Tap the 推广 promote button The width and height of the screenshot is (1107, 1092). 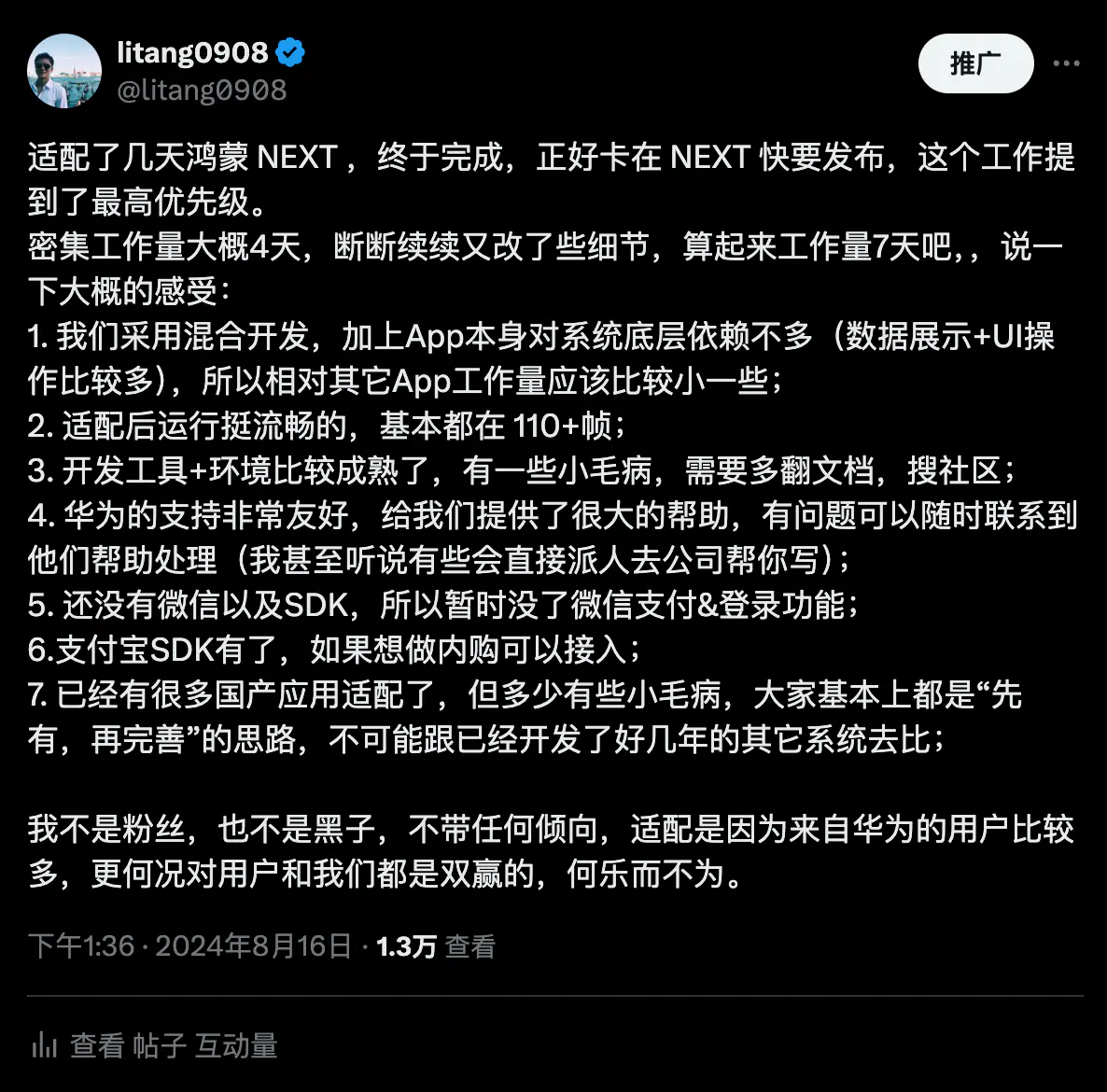(975, 63)
